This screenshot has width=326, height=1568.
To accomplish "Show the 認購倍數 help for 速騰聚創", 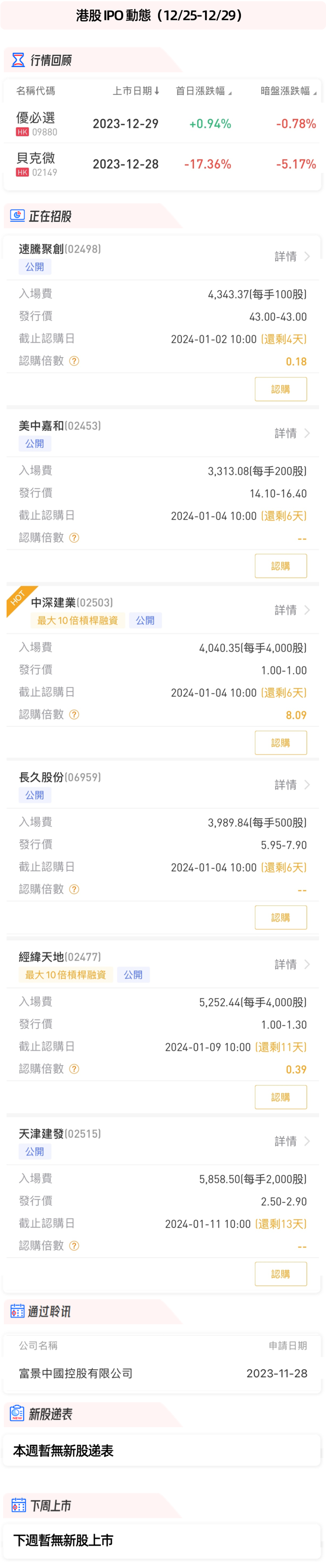I will pyautogui.click(x=74, y=361).
